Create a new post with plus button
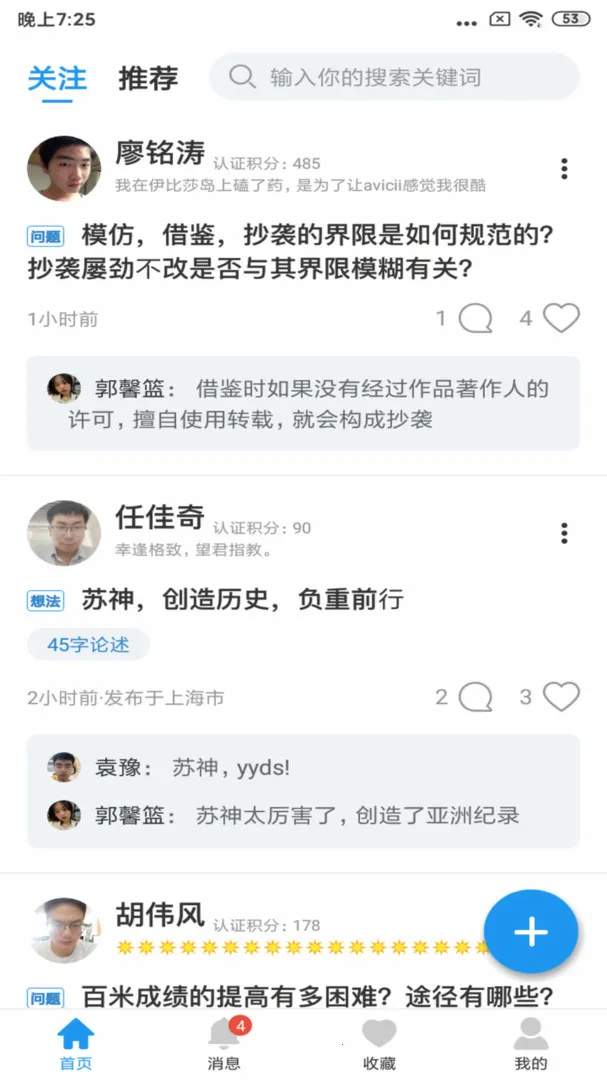This screenshot has width=607, height=1080. (531, 932)
